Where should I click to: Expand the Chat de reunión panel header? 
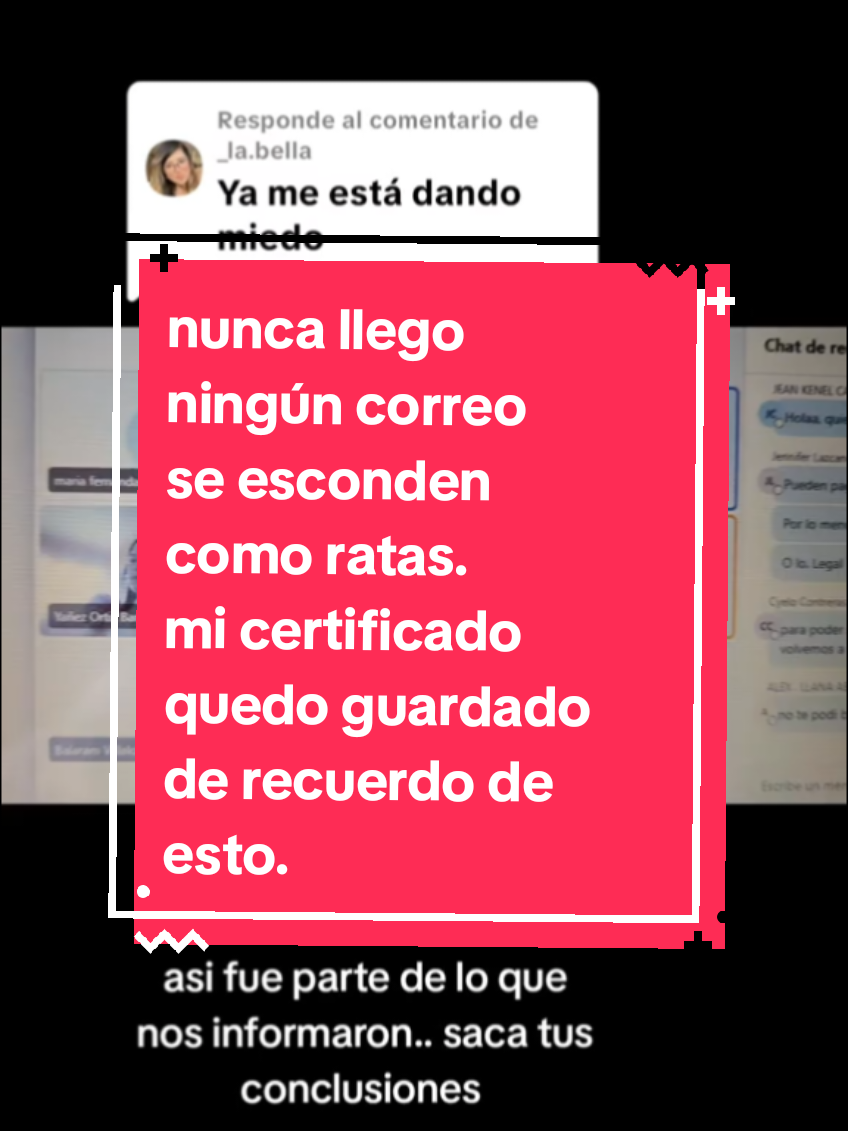pyautogui.click(x=804, y=347)
